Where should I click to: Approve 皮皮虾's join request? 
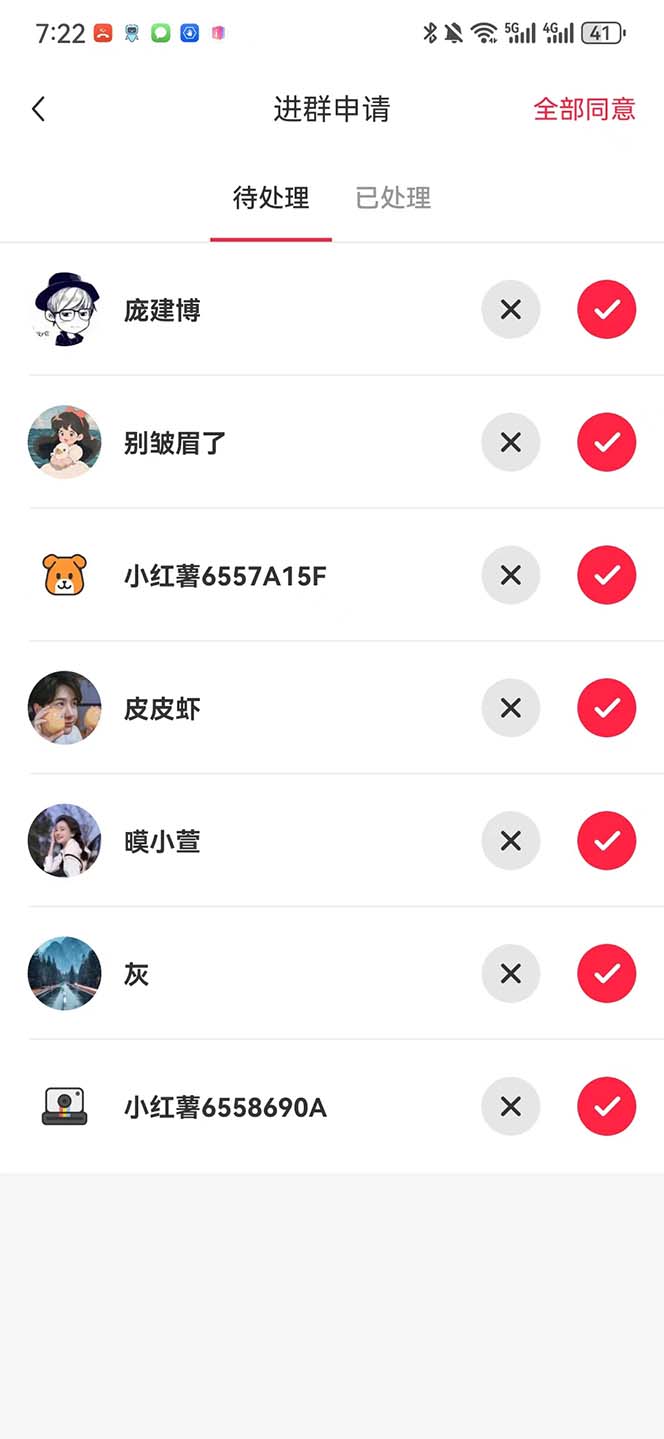(606, 708)
